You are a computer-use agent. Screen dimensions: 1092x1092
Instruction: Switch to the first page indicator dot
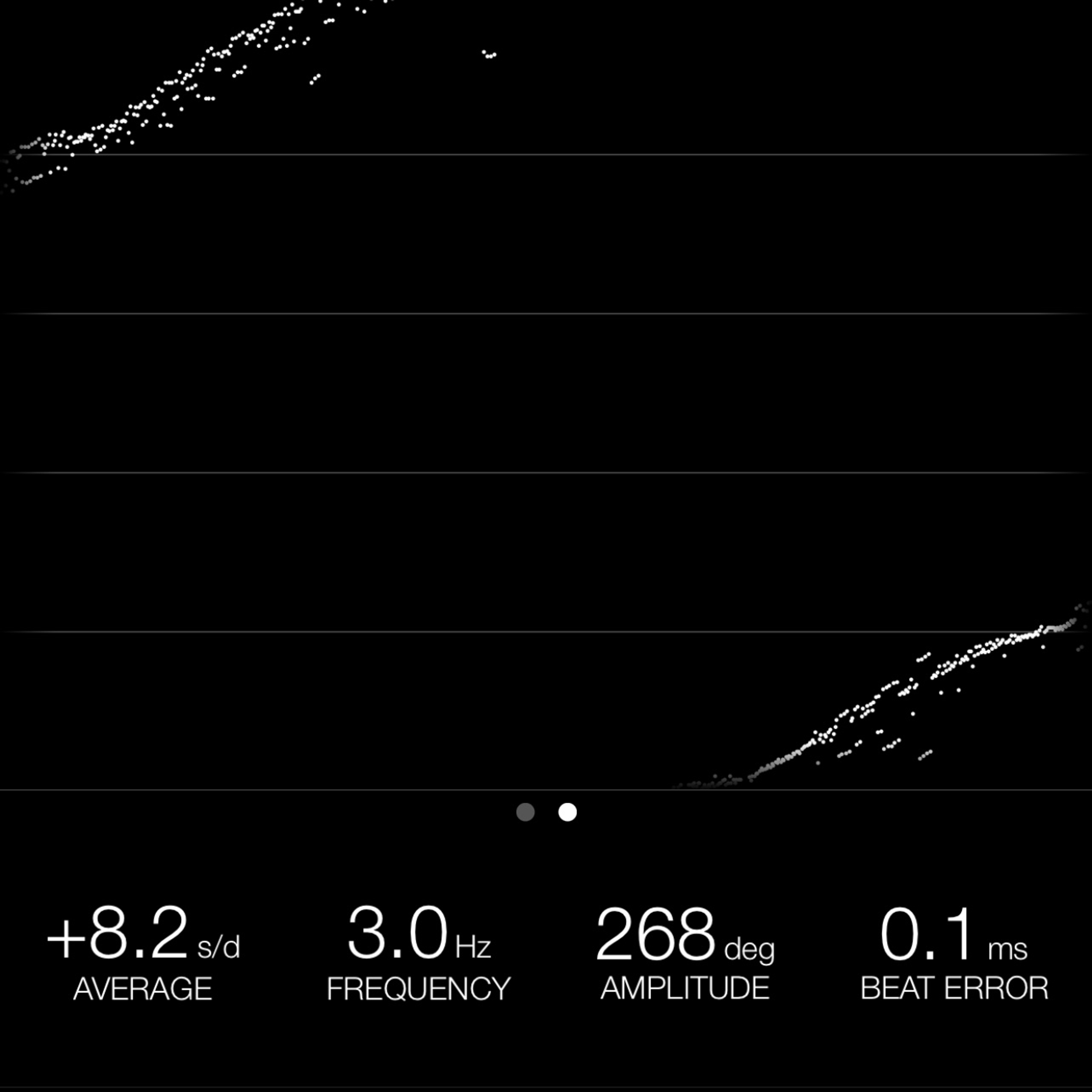[x=525, y=812]
